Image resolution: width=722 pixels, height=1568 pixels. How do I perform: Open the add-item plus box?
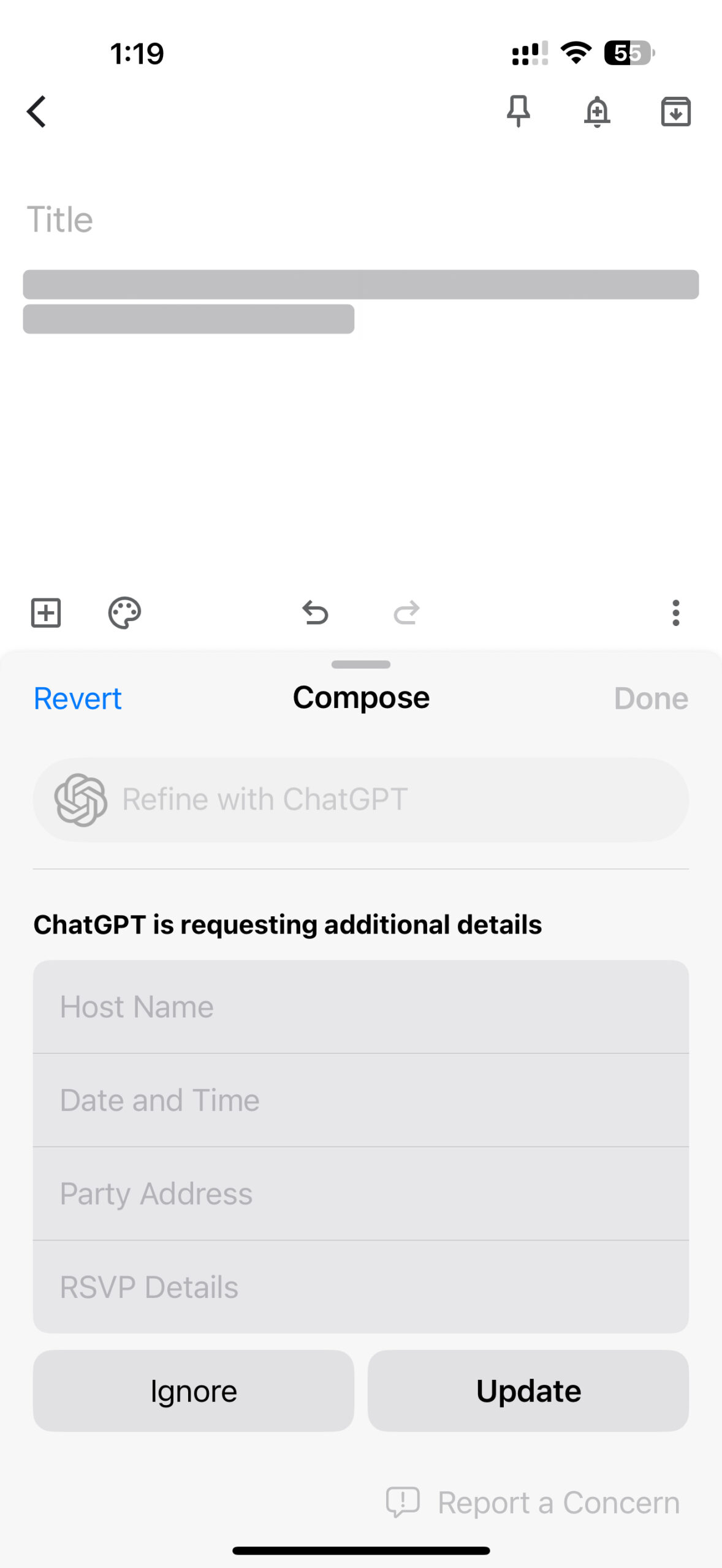[46, 612]
